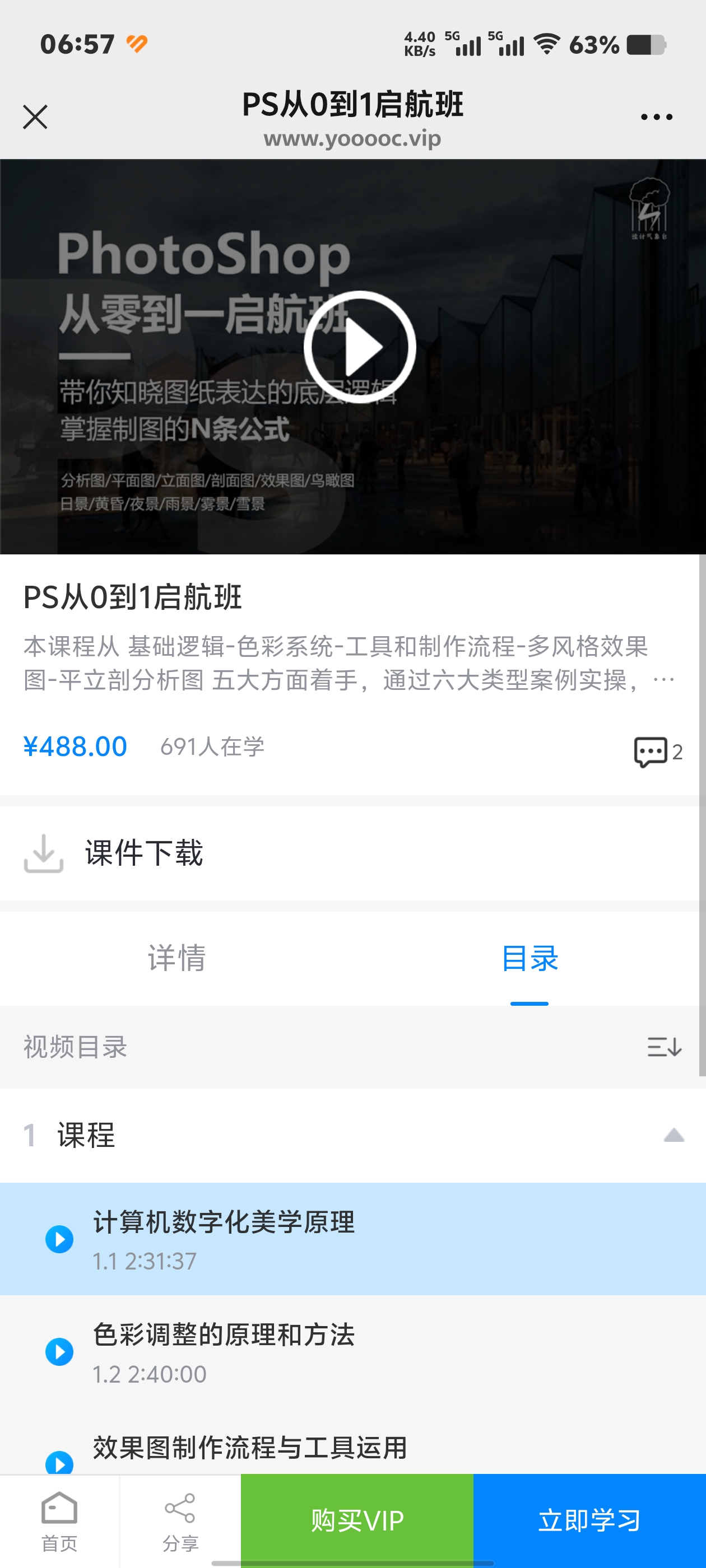Close the course page with X

[35, 117]
